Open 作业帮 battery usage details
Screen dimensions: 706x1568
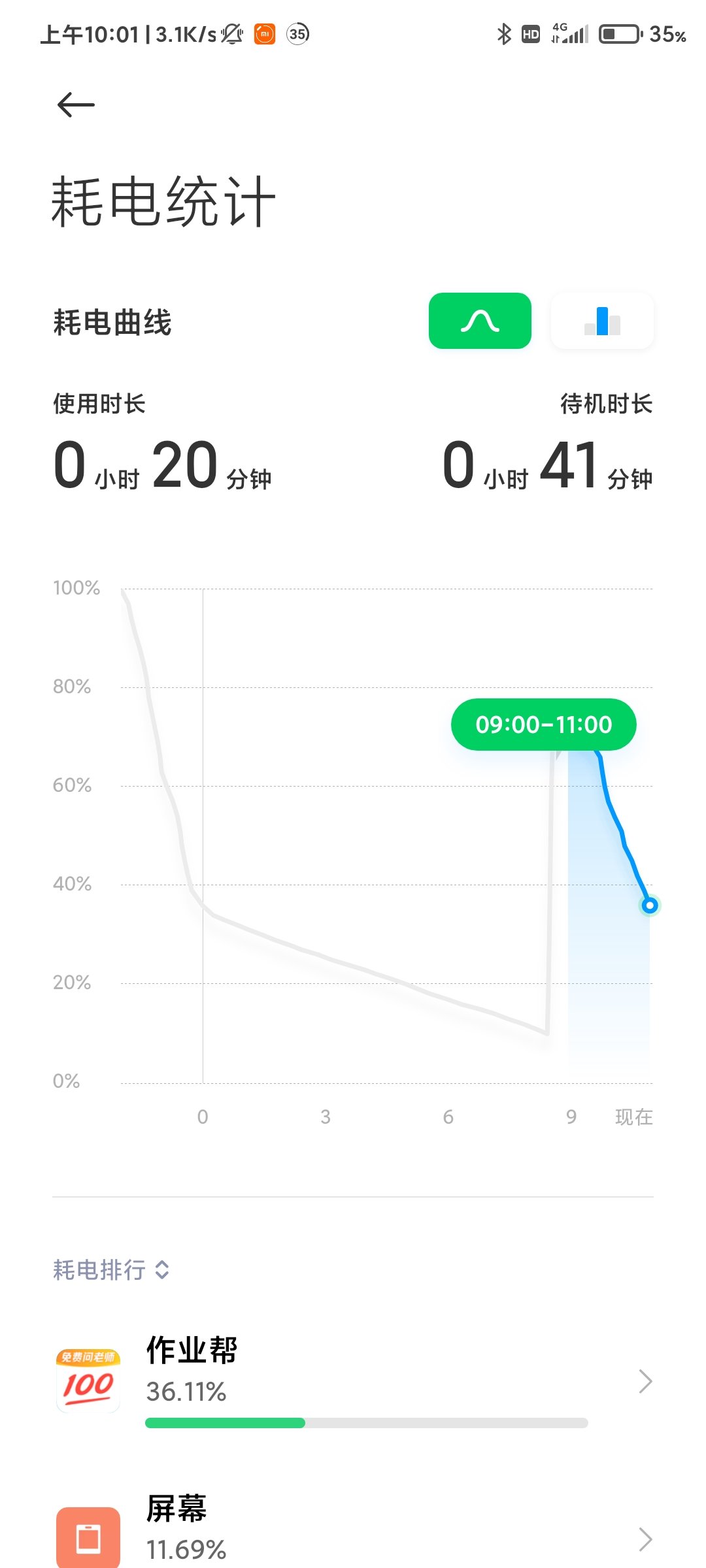pos(353,1381)
